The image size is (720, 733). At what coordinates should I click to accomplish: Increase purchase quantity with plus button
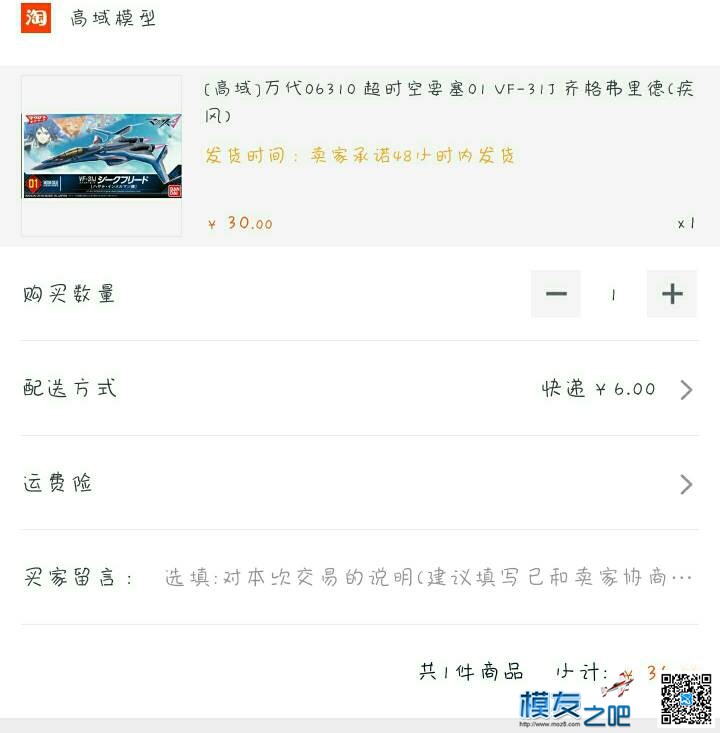[x=672, y=294]
